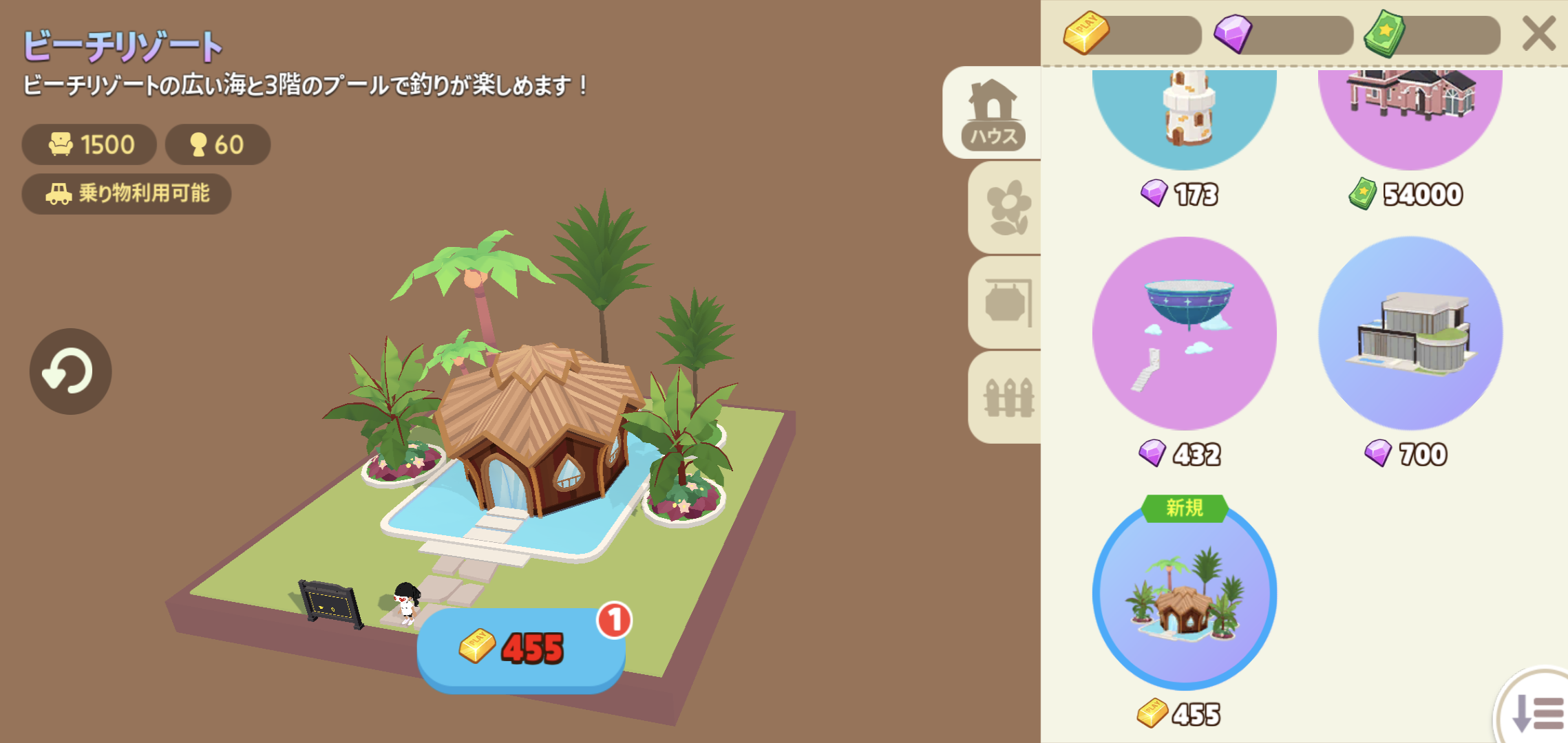1568x743 pixels.
Task: Select the new beach resort house, 455
Action: [1184, 595]
